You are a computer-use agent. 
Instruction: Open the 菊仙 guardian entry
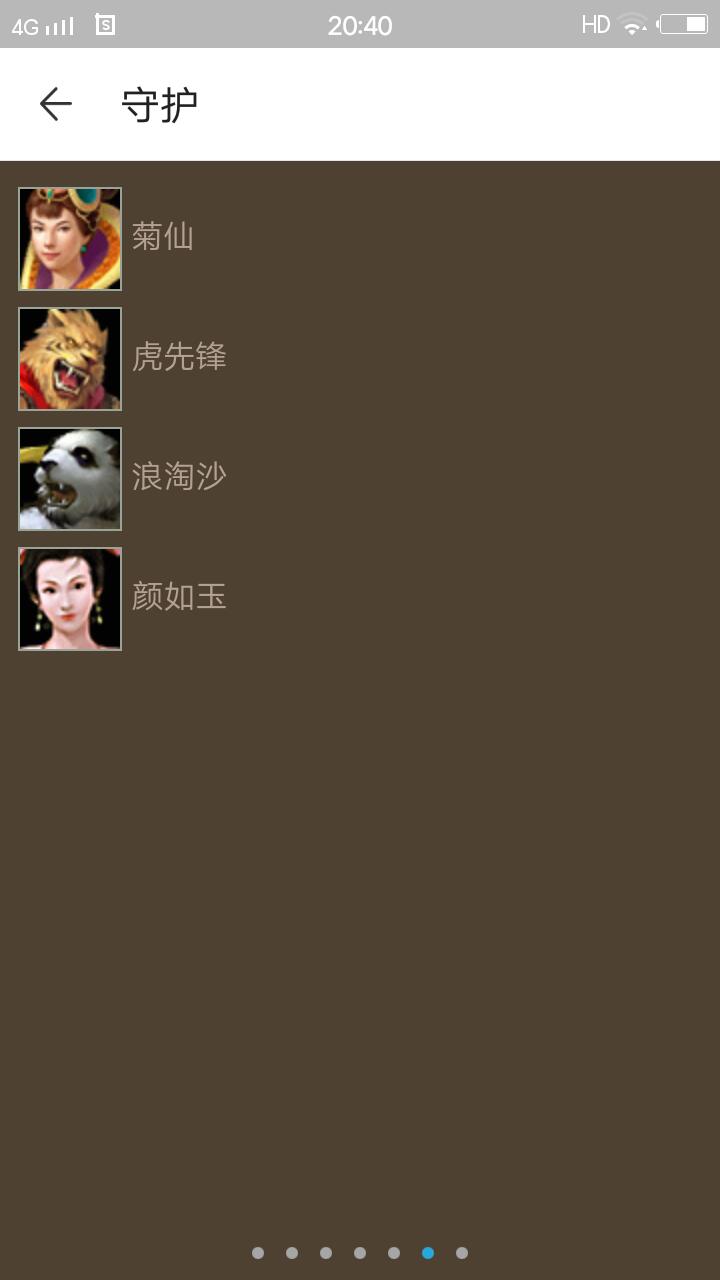click(161, 238)
